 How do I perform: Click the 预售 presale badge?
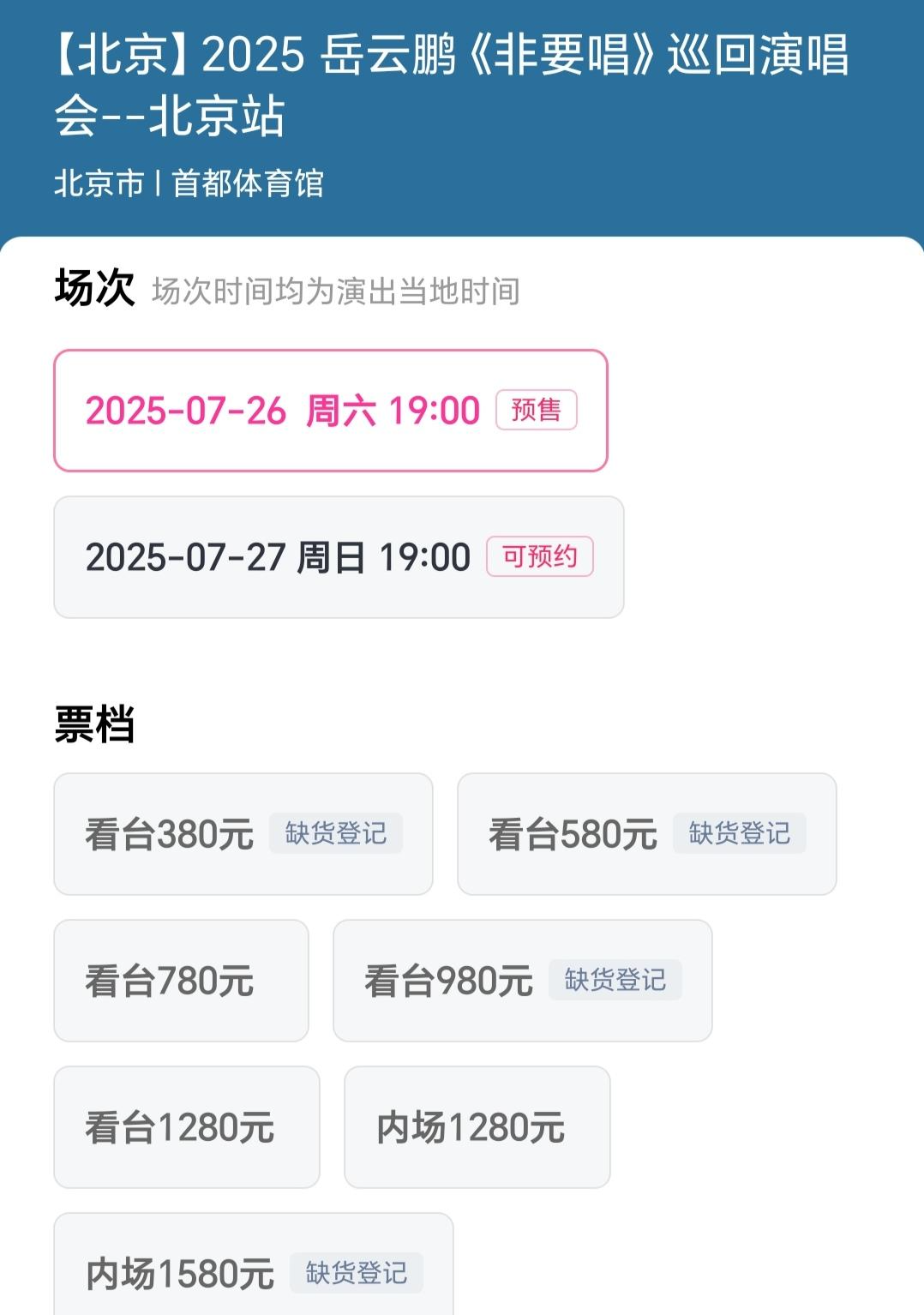[537, 410]
